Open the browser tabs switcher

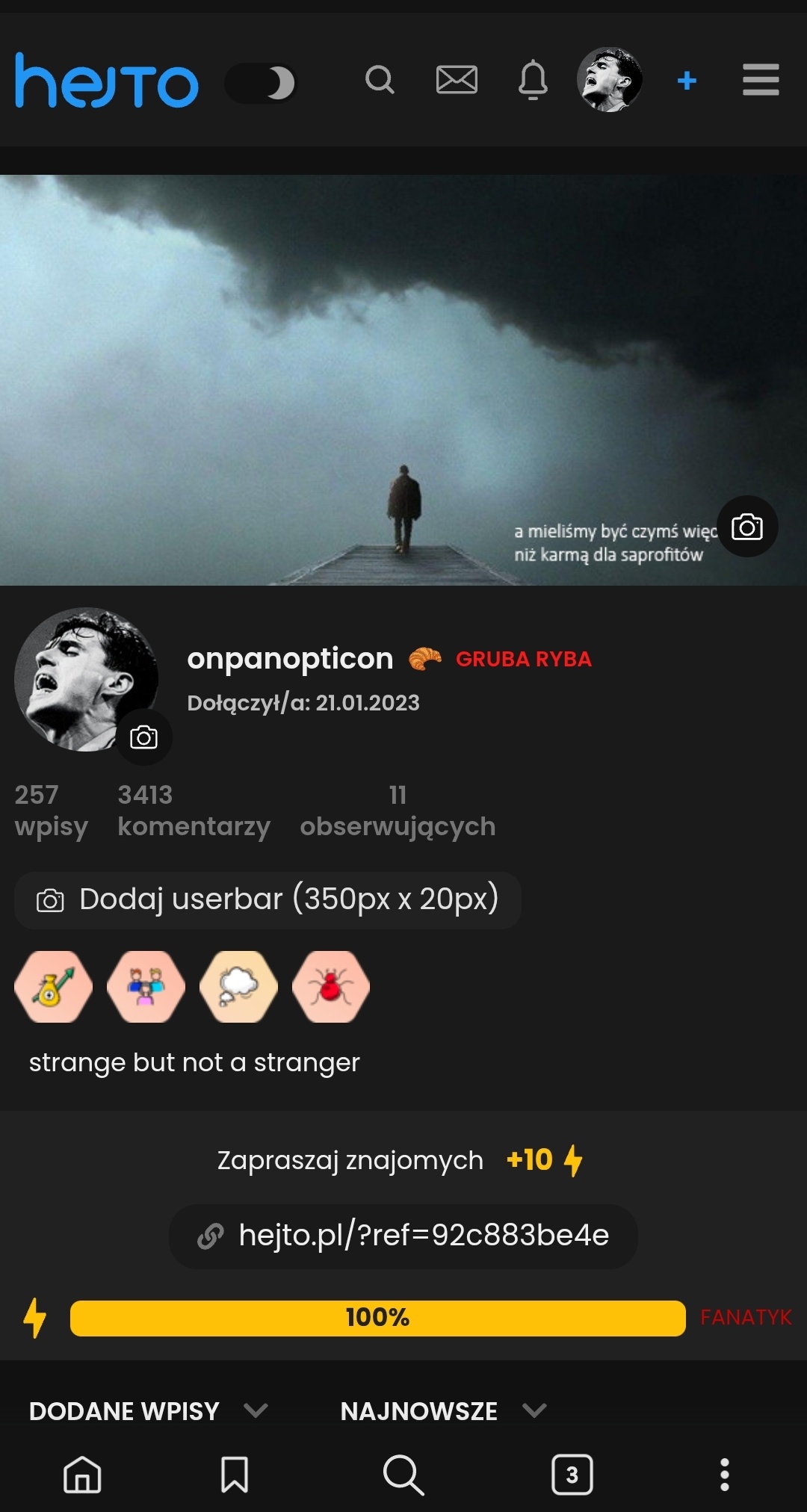click(572, 1475)
